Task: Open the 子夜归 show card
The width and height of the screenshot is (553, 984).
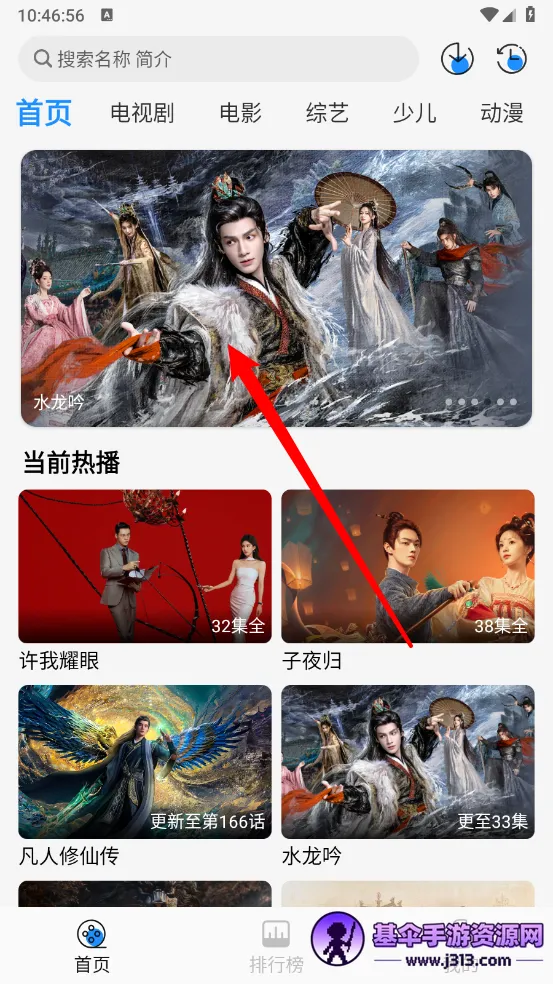Action: [408, 580]
